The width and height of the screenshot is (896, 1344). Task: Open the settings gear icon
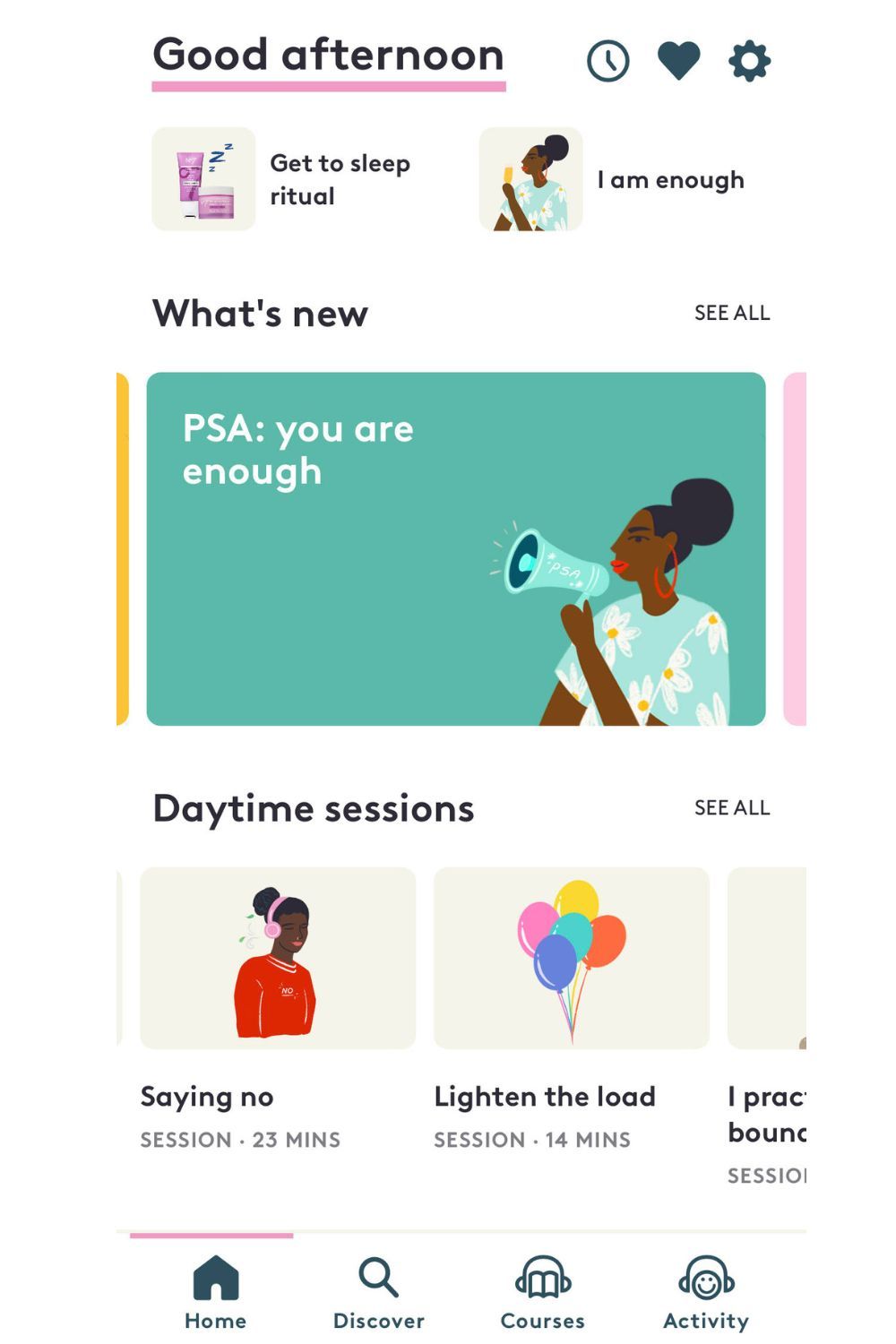coord(748,61)
